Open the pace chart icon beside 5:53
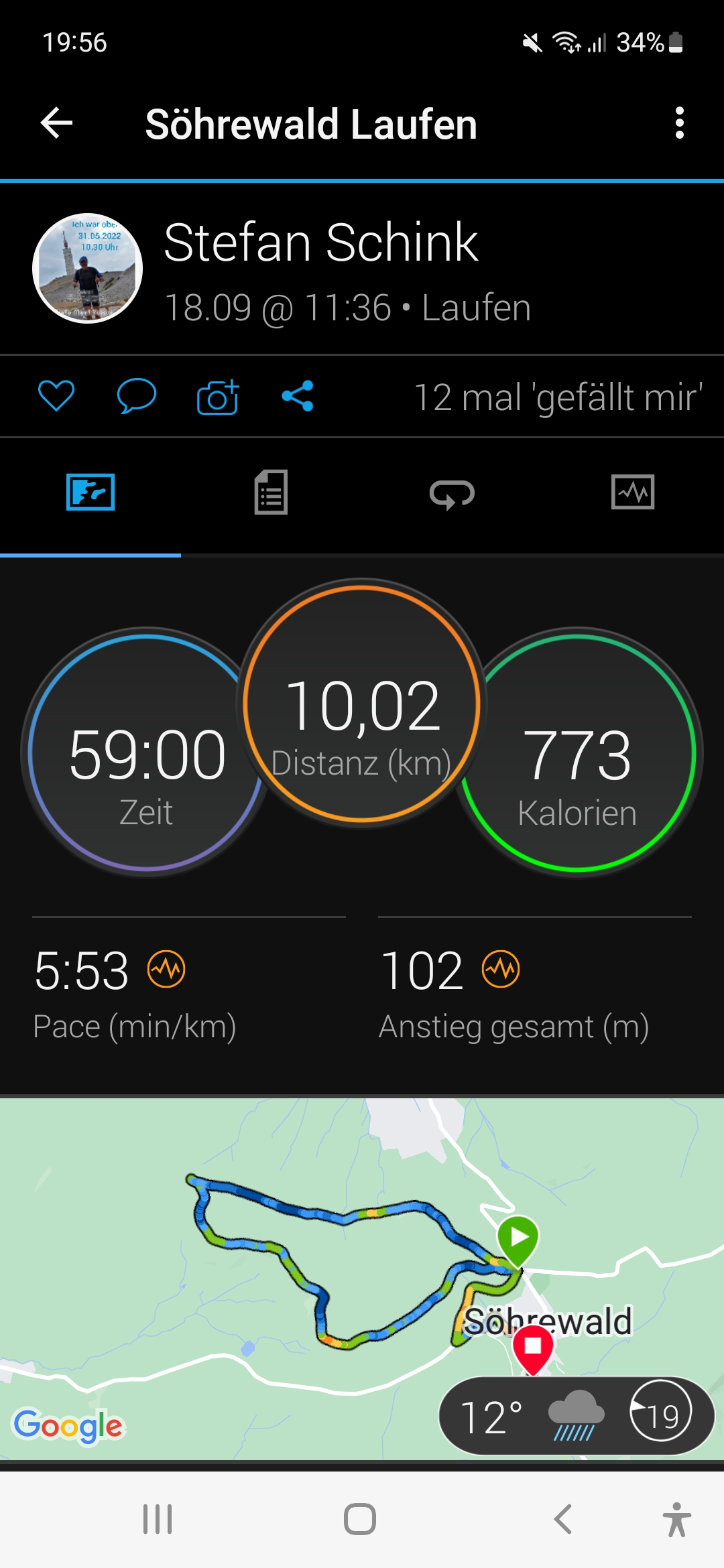The width and height of the screenshot is (724, 1568). point(166,969)
